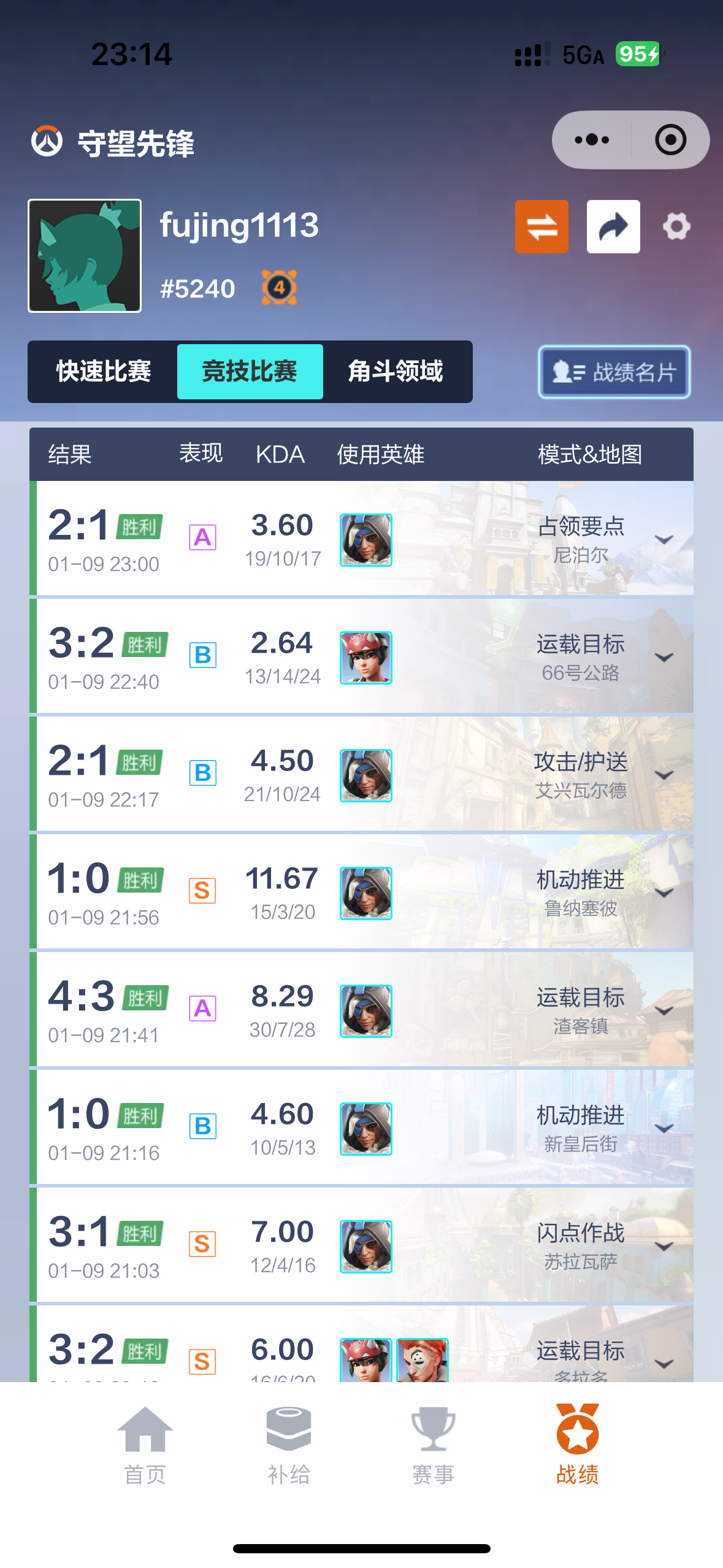
Task: Close the mini program via circle button
Action: coord(670,140)
